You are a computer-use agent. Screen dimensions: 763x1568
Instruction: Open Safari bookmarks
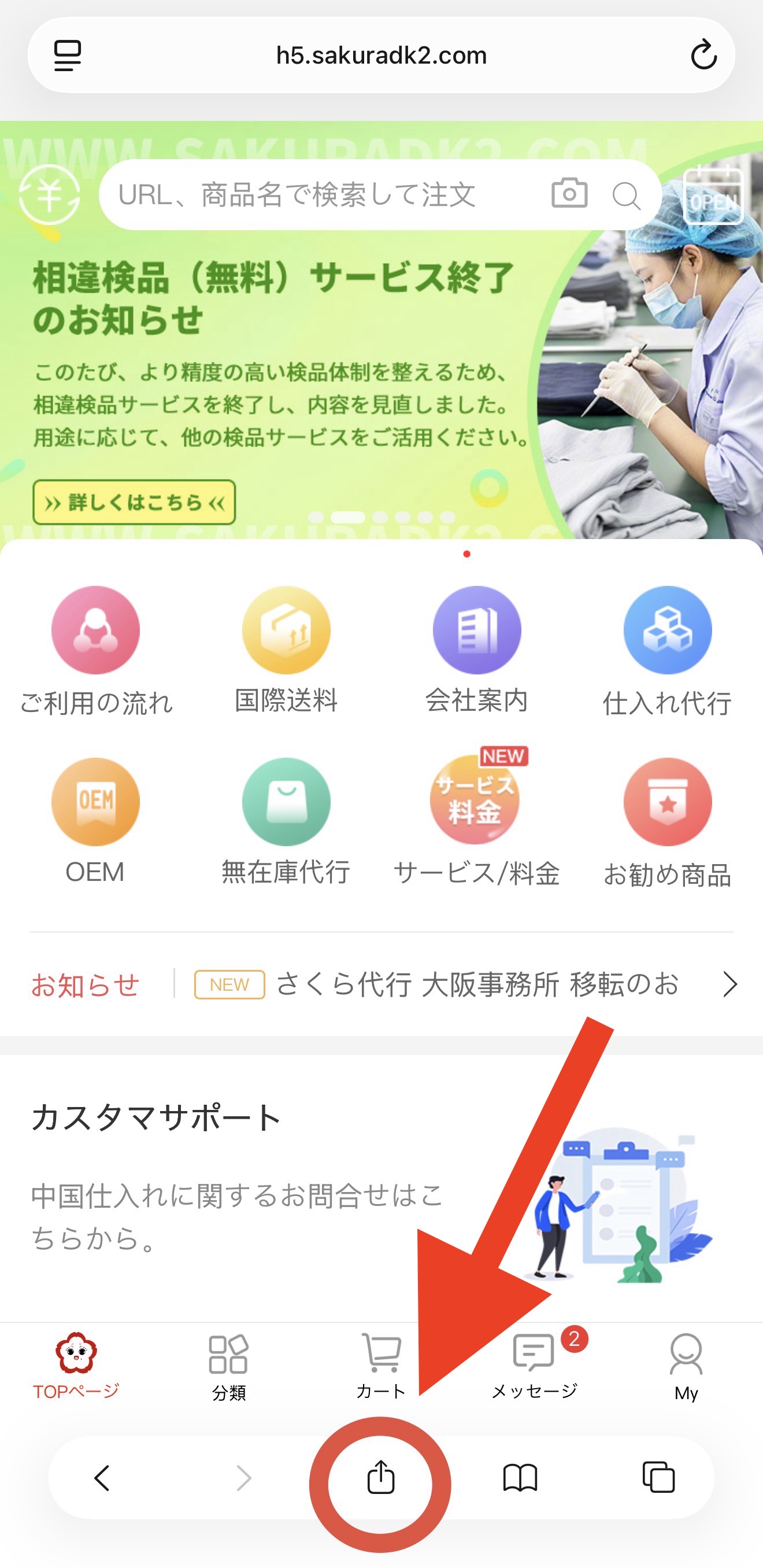click(x=520, y=1477)
